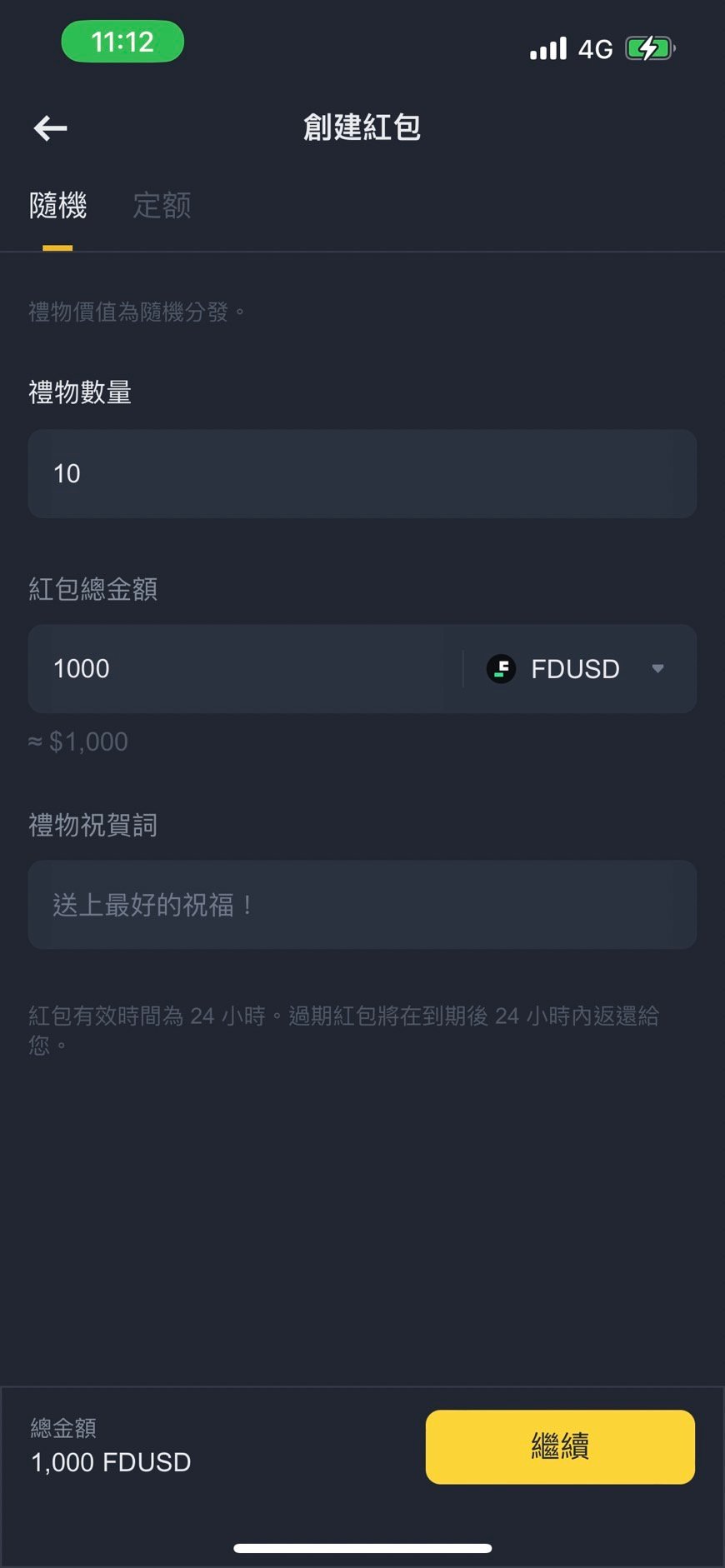Go back using the arrow icon

[51, 128]
